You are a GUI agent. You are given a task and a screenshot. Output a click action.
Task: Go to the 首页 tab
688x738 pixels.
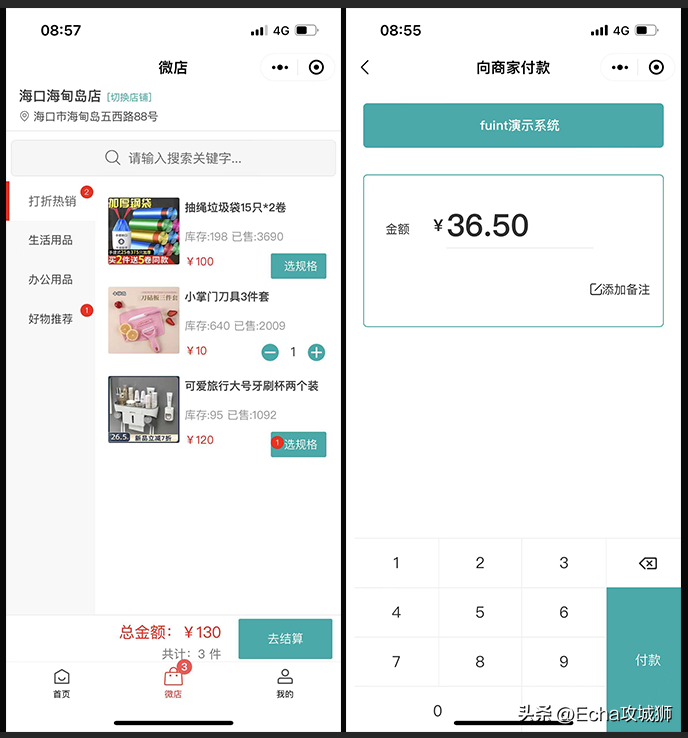coord(62,683)
